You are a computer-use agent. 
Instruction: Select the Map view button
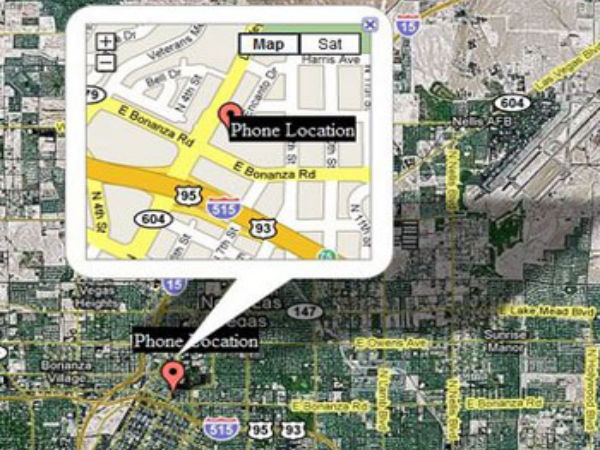[268, 44]
